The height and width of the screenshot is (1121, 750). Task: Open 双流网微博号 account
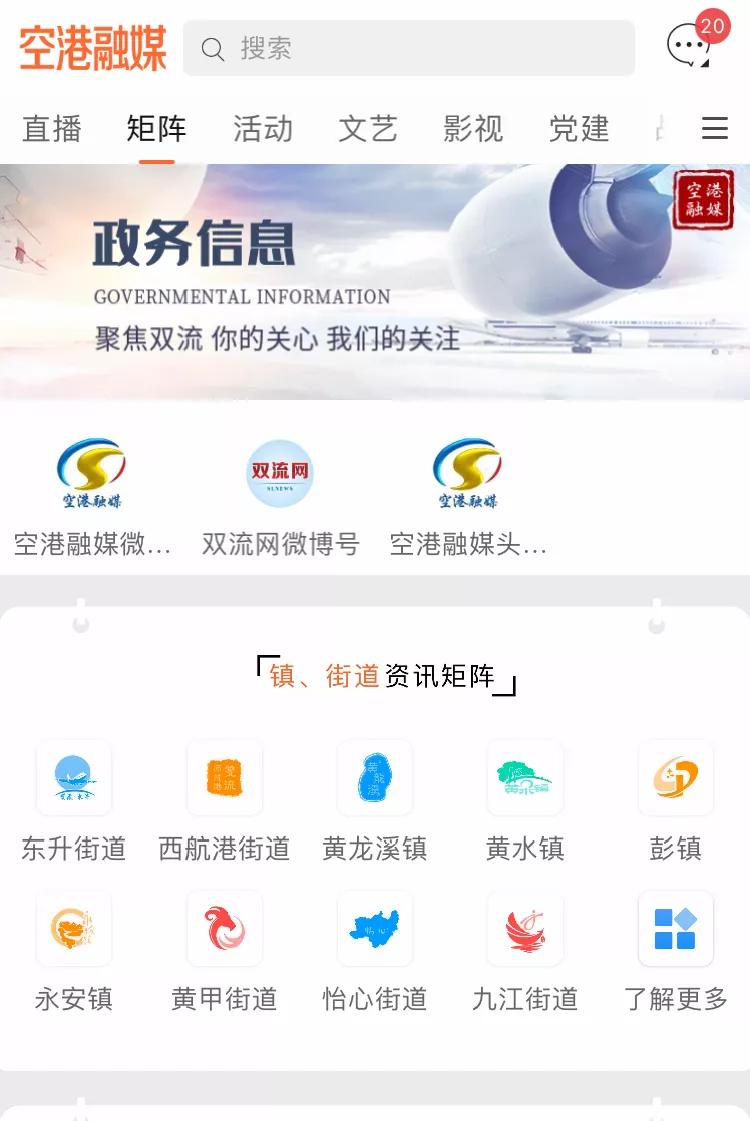coord(280,497)
